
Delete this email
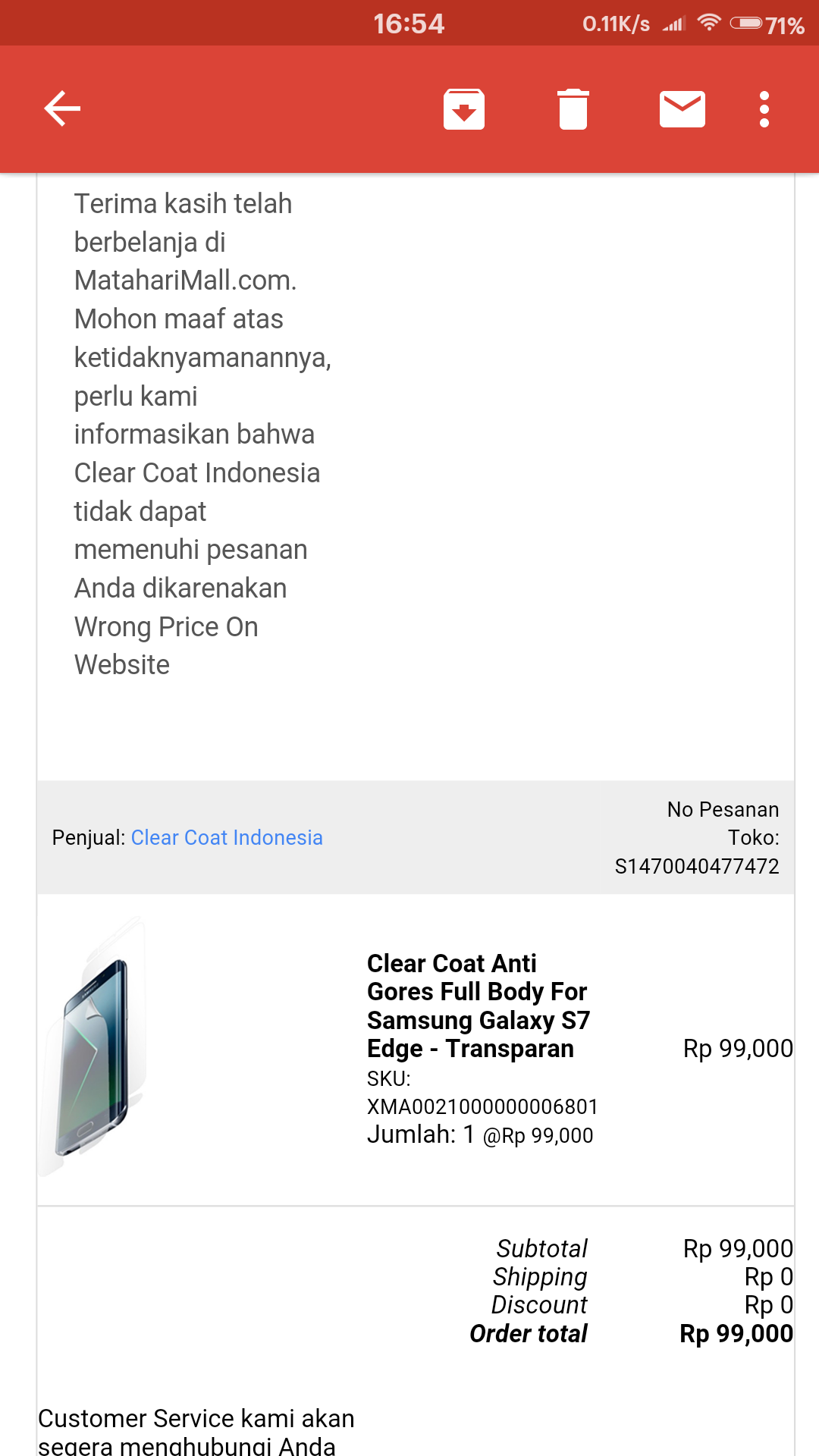click(573, 109)
